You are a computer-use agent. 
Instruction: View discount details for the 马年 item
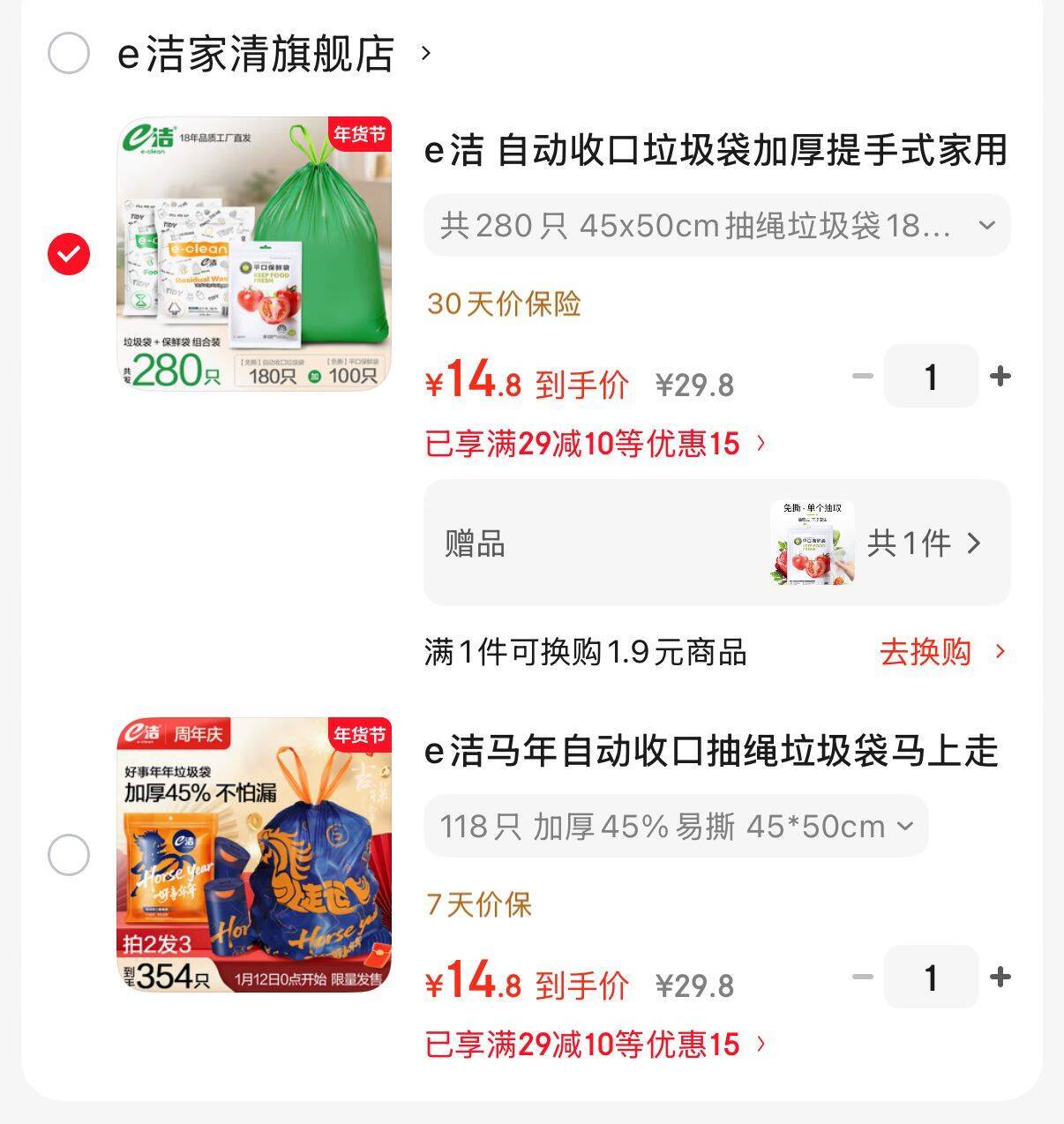(x=596, y=1045)
